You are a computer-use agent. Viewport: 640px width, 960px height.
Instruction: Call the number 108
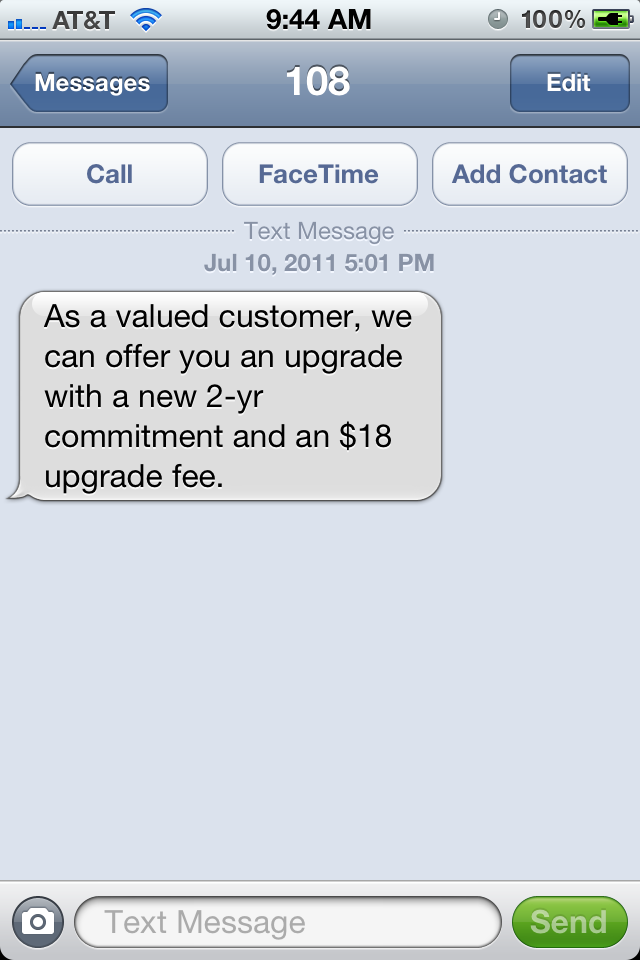[110, 174]
